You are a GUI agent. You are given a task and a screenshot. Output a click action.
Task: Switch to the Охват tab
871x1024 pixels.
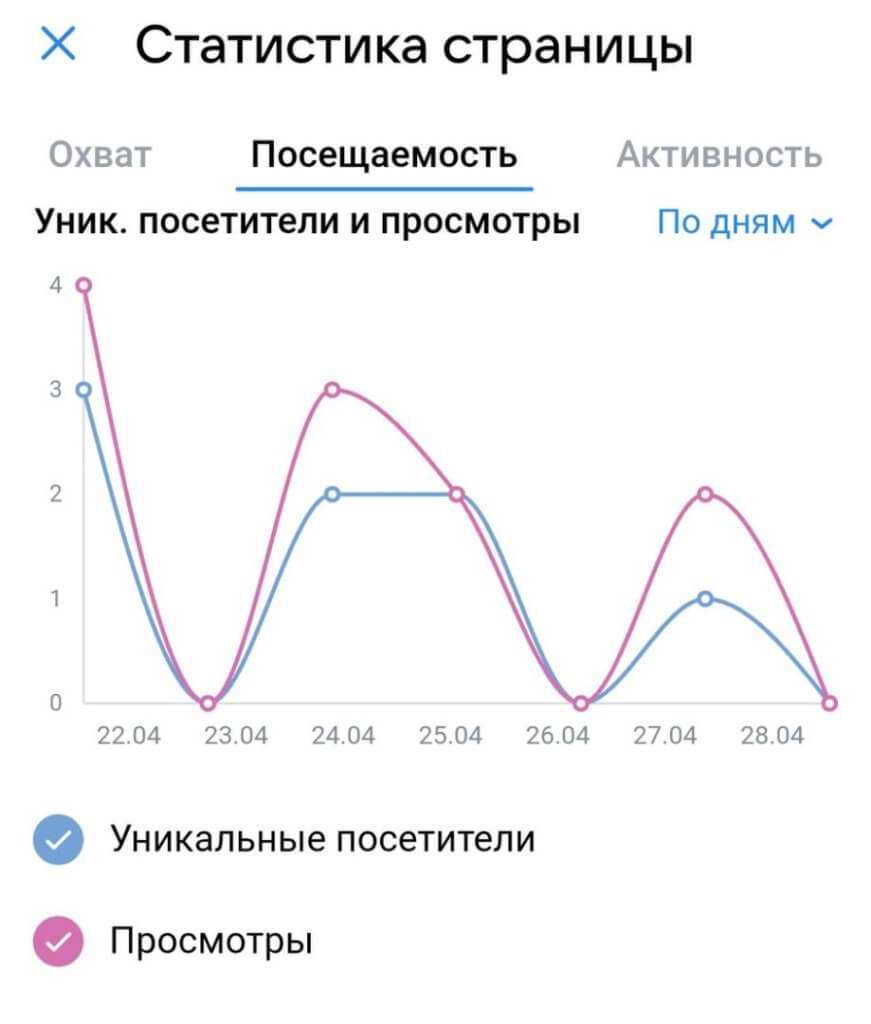click(x=100, y=155)
